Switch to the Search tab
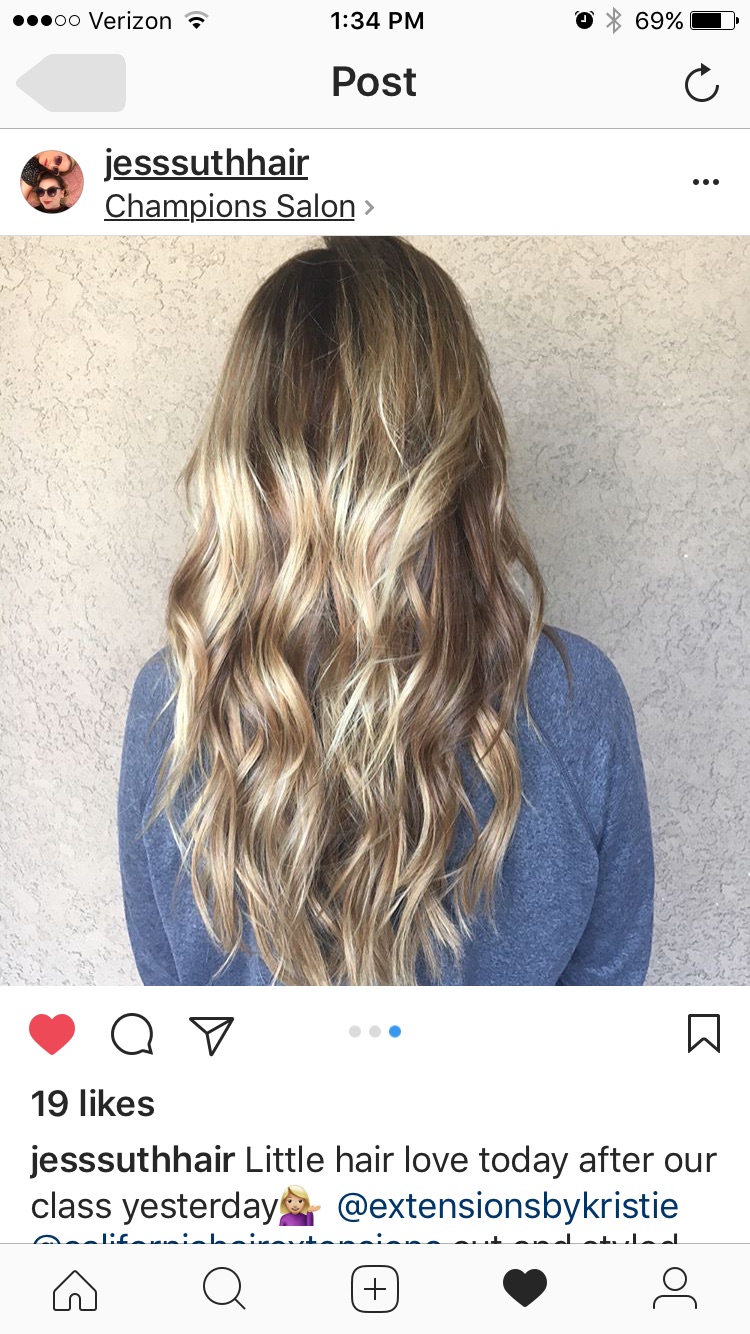The image size is (750, 1334). pos(224,1289)
